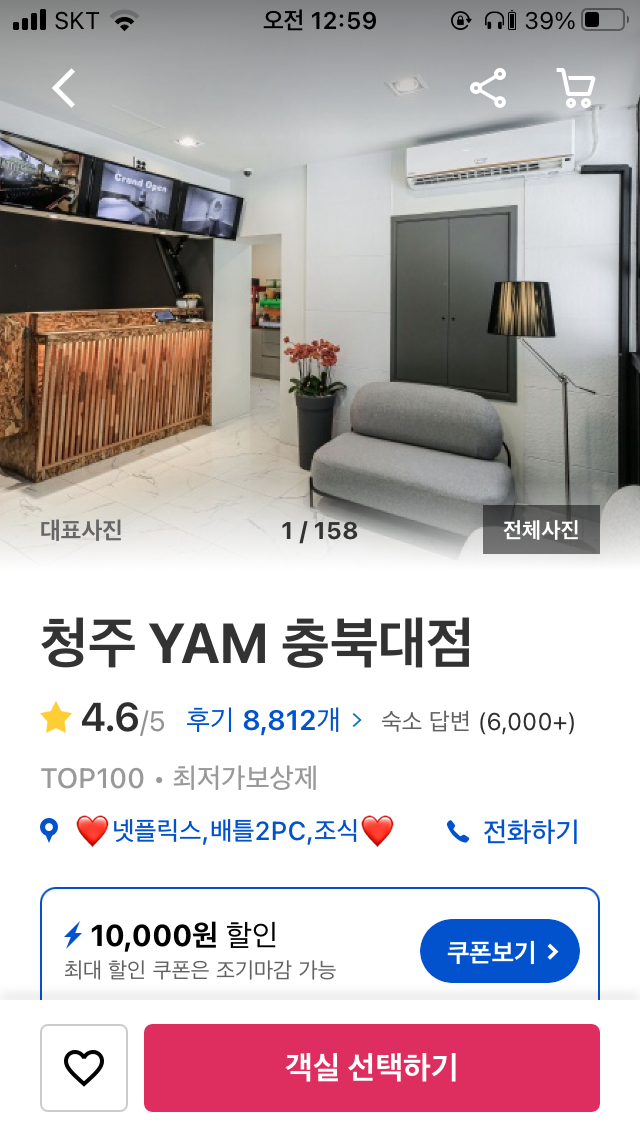Add this place to favorites with heart
The width and height of the screenshot is (640, 1136).
tap(84, 1068)
